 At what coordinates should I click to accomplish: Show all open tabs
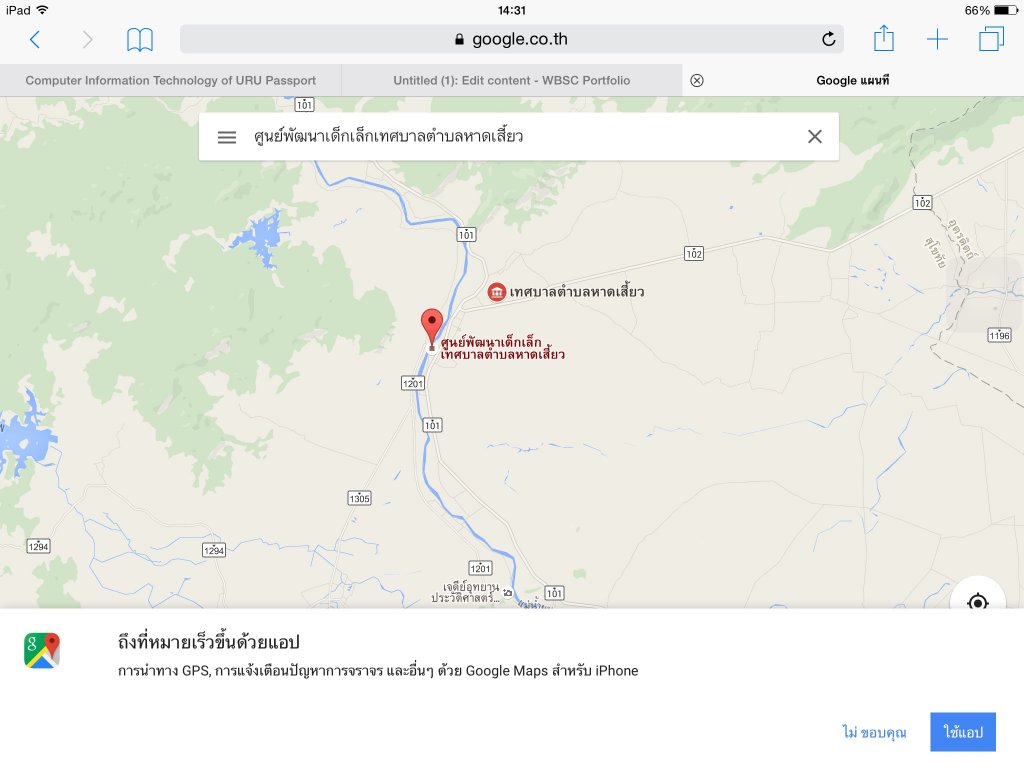coord(991,40)
